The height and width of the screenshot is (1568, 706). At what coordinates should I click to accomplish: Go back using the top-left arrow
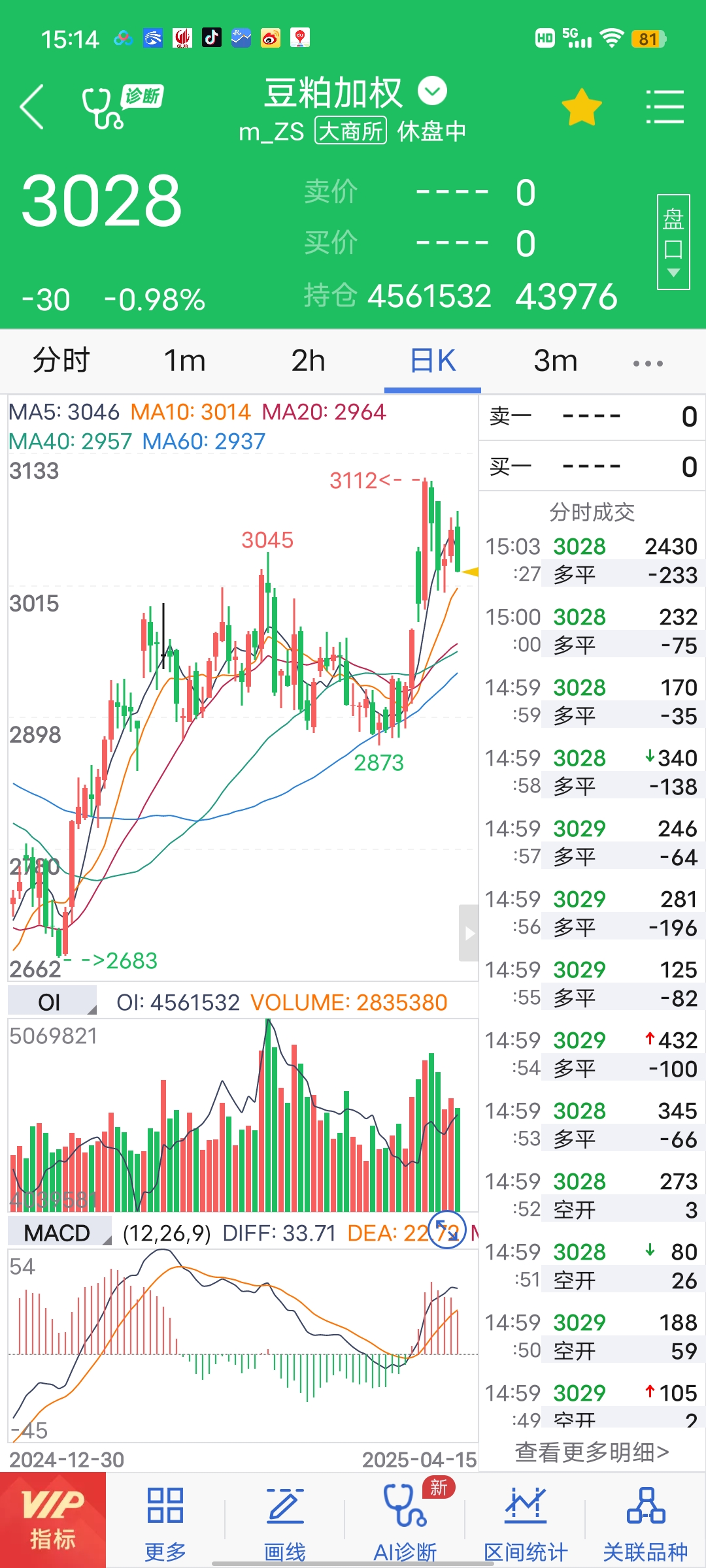pyautogui.click(x=33, y=107)
